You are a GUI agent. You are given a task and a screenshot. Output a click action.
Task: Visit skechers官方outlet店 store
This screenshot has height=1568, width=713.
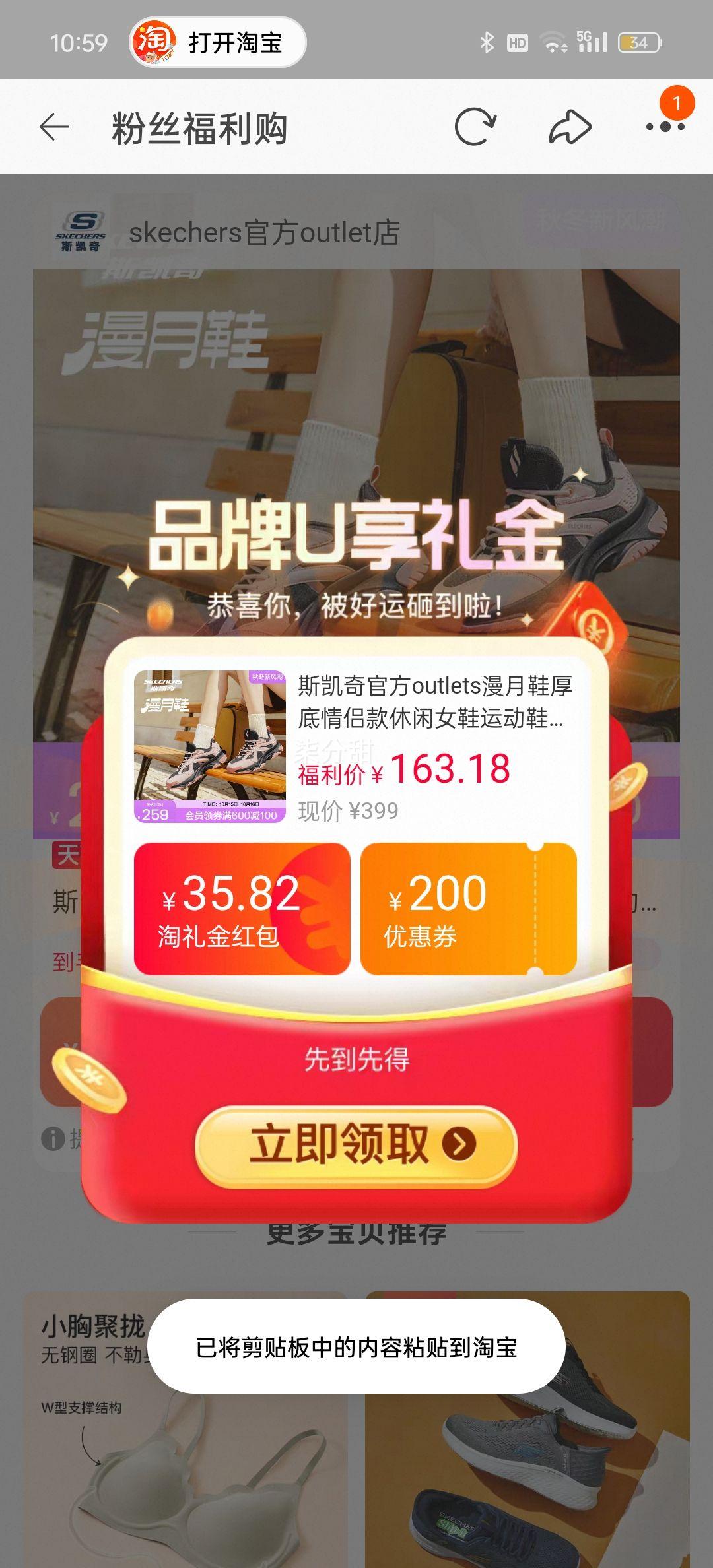pos(263,233)
